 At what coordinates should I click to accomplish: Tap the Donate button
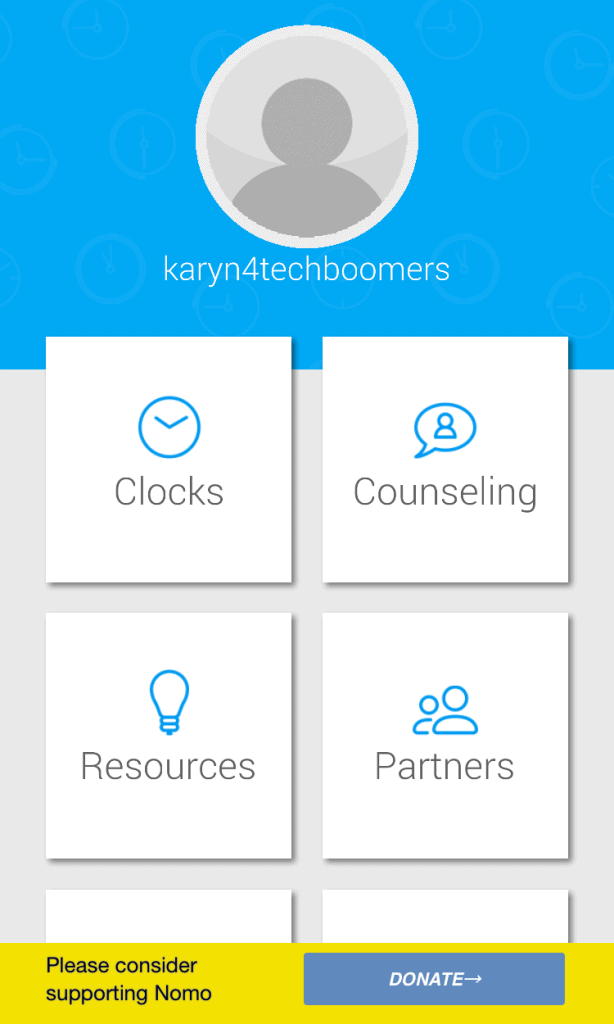point(434,979)
